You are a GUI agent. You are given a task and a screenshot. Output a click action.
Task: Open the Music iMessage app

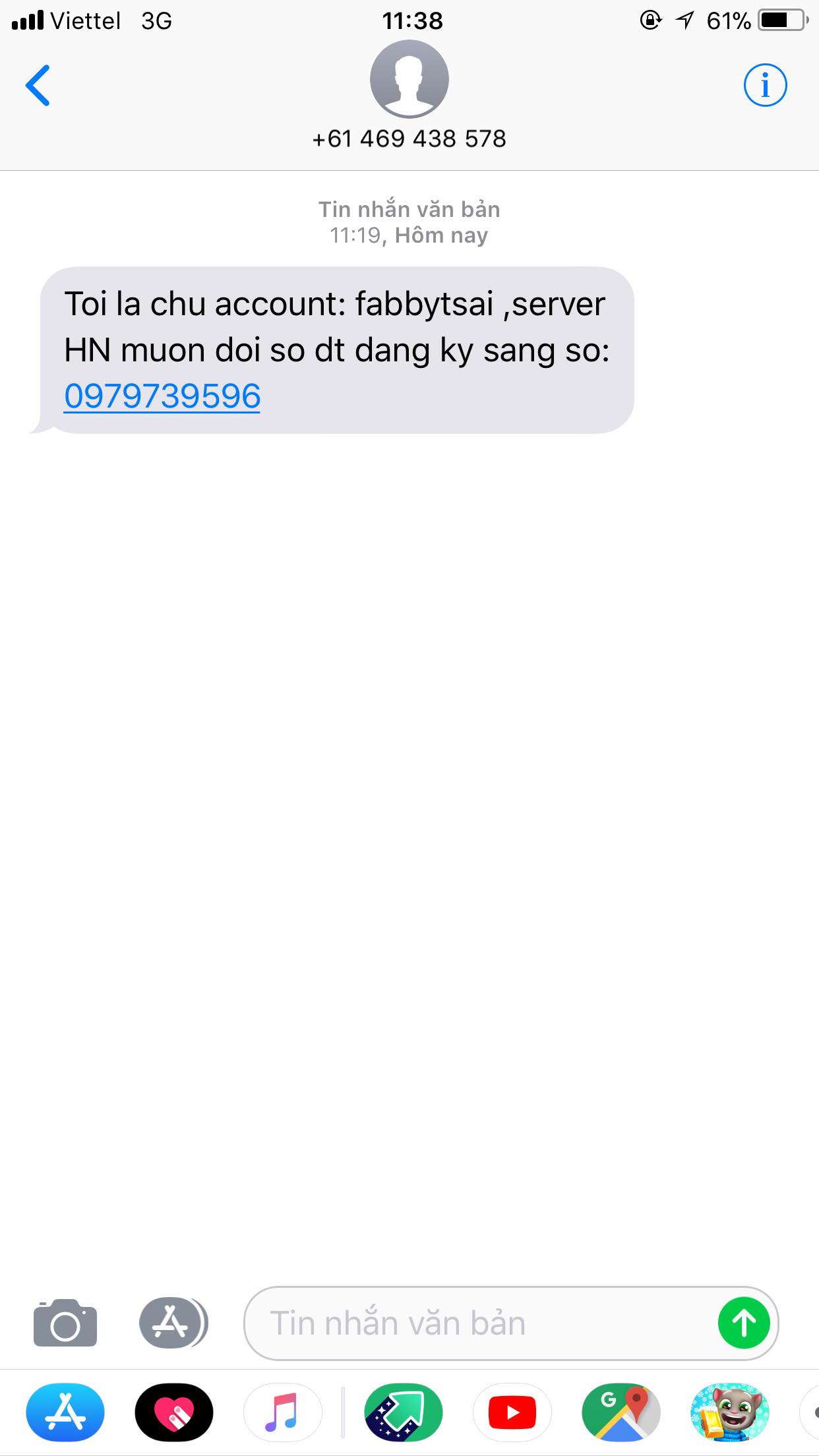pyautogui.click(x=282, y=1412)
